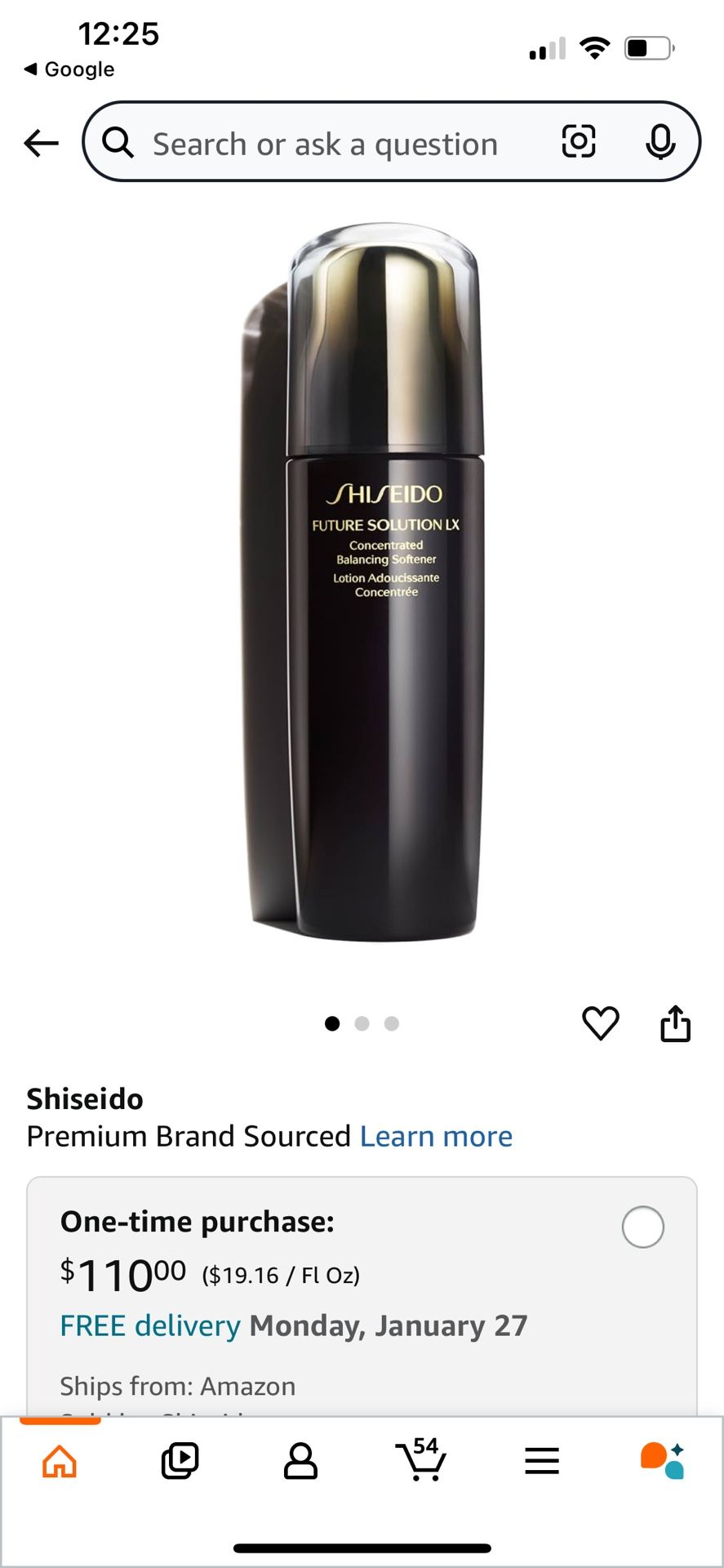
Task: Open the account profile tab
Action: pyautogui.click(x=300, y=1461)
